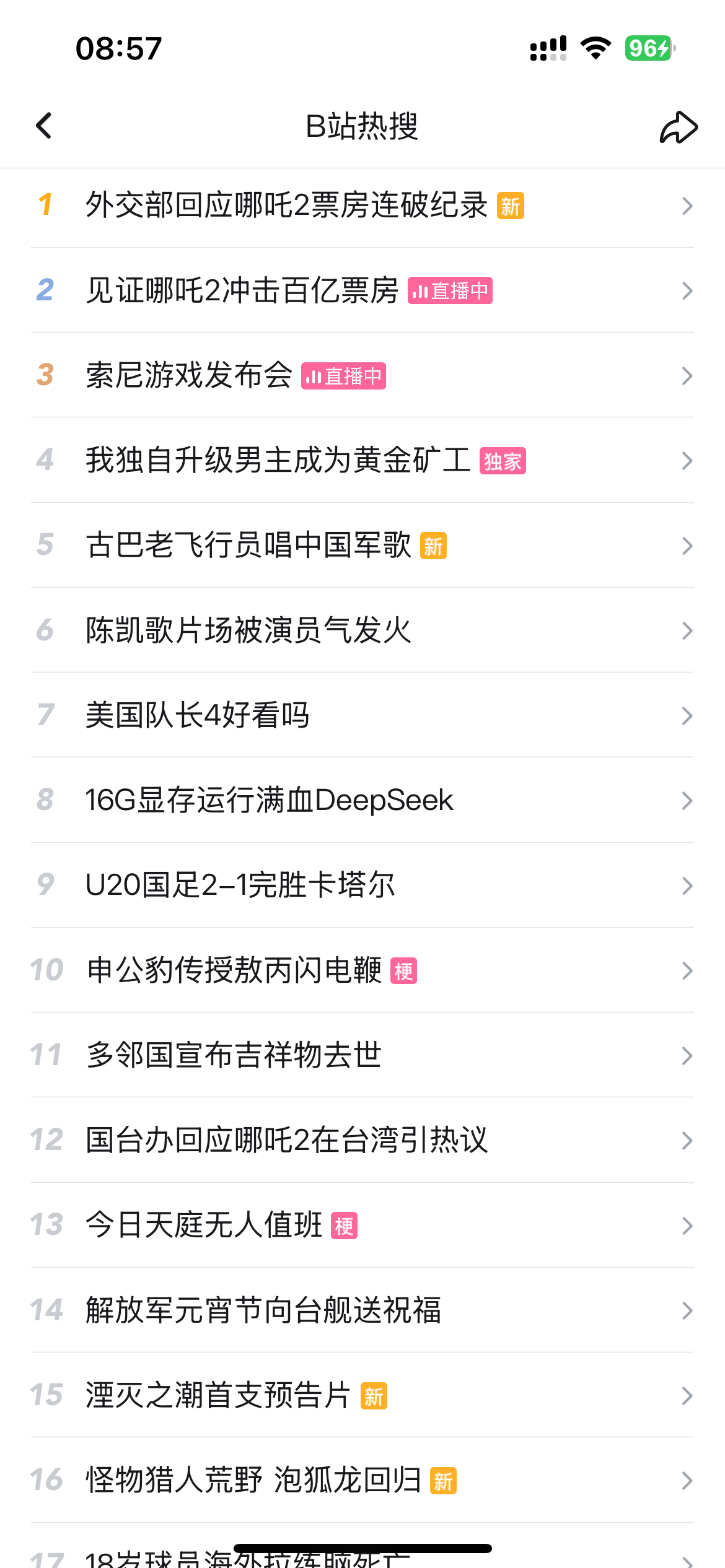Open 16G显存运行满血DeepSeek topic
This screenshot has height=1568, width=725.
(269, 801)
